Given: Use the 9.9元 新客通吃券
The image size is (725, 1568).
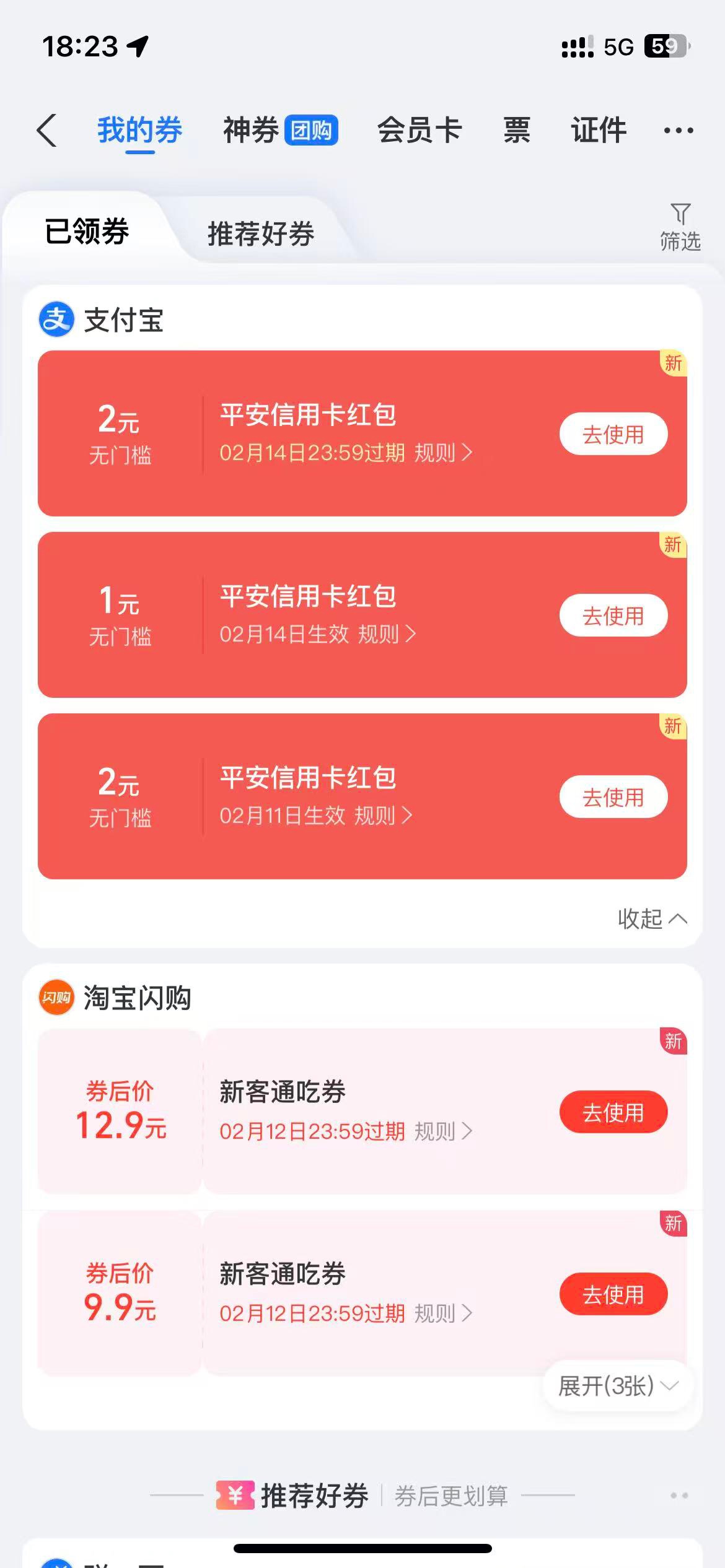Looking at the screenshot, I should pyautogui.click(x=613, y=1294).
